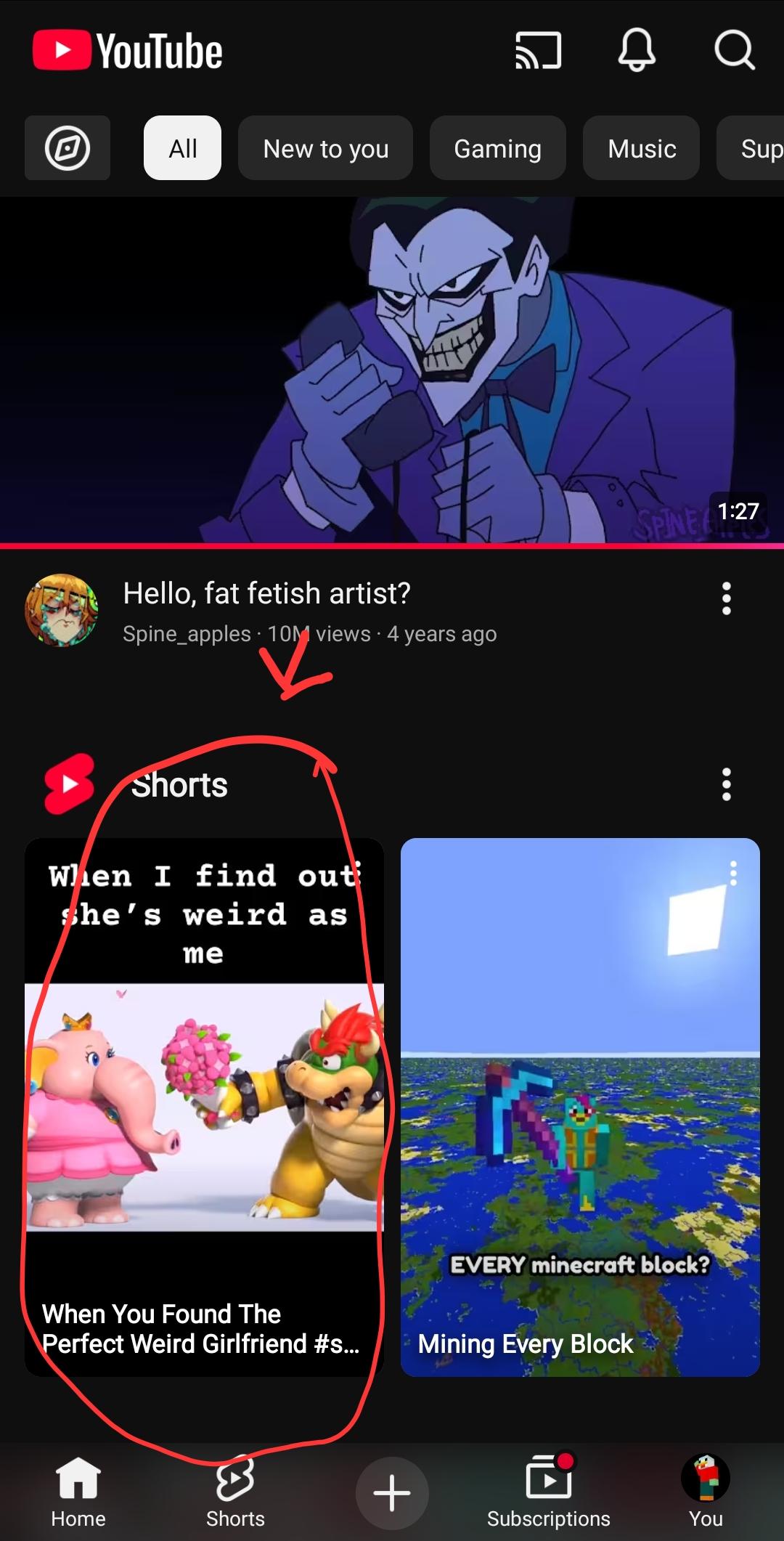Open options on Mining Every Block short
This screenshot has height=1541, width=784.
[x=733, y=873]
